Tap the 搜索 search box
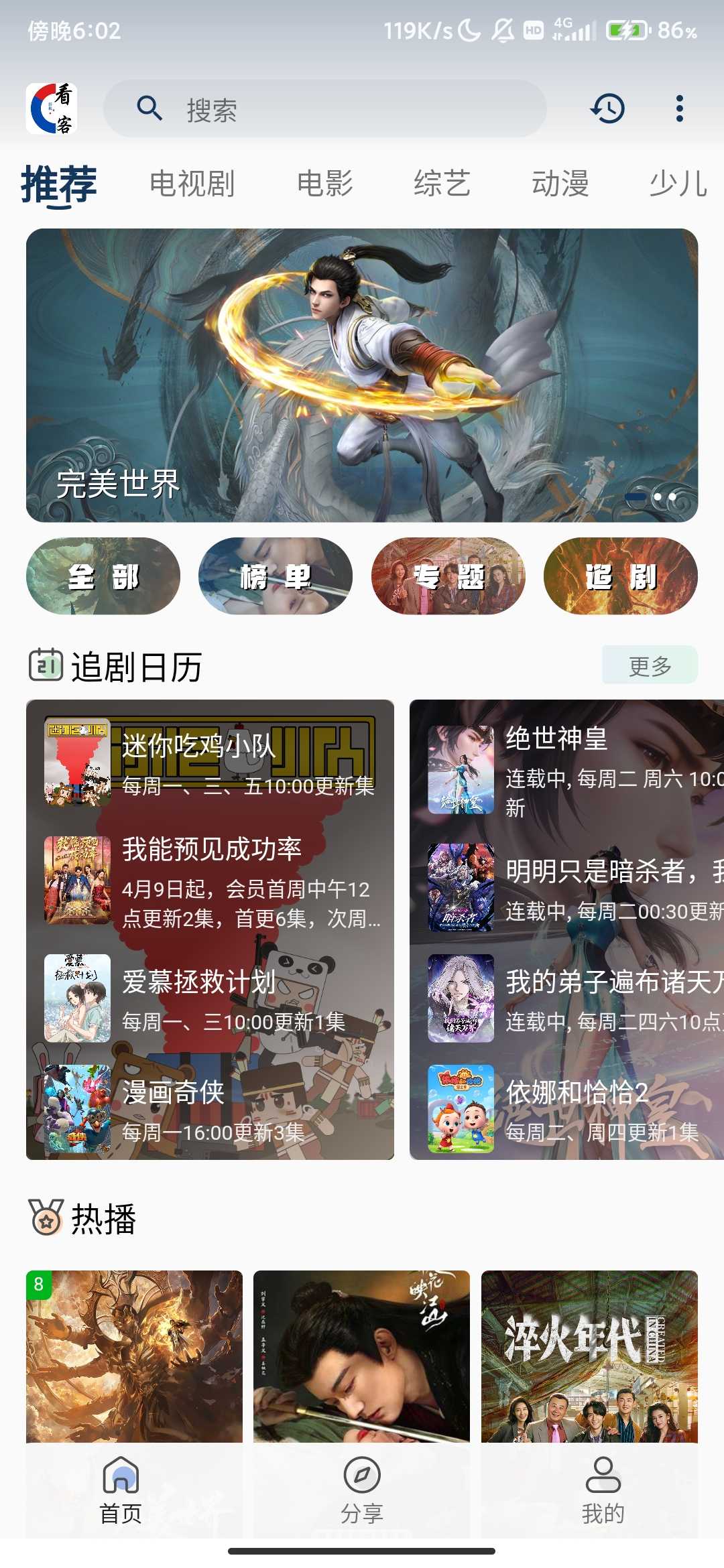 [x=324, y=109]
